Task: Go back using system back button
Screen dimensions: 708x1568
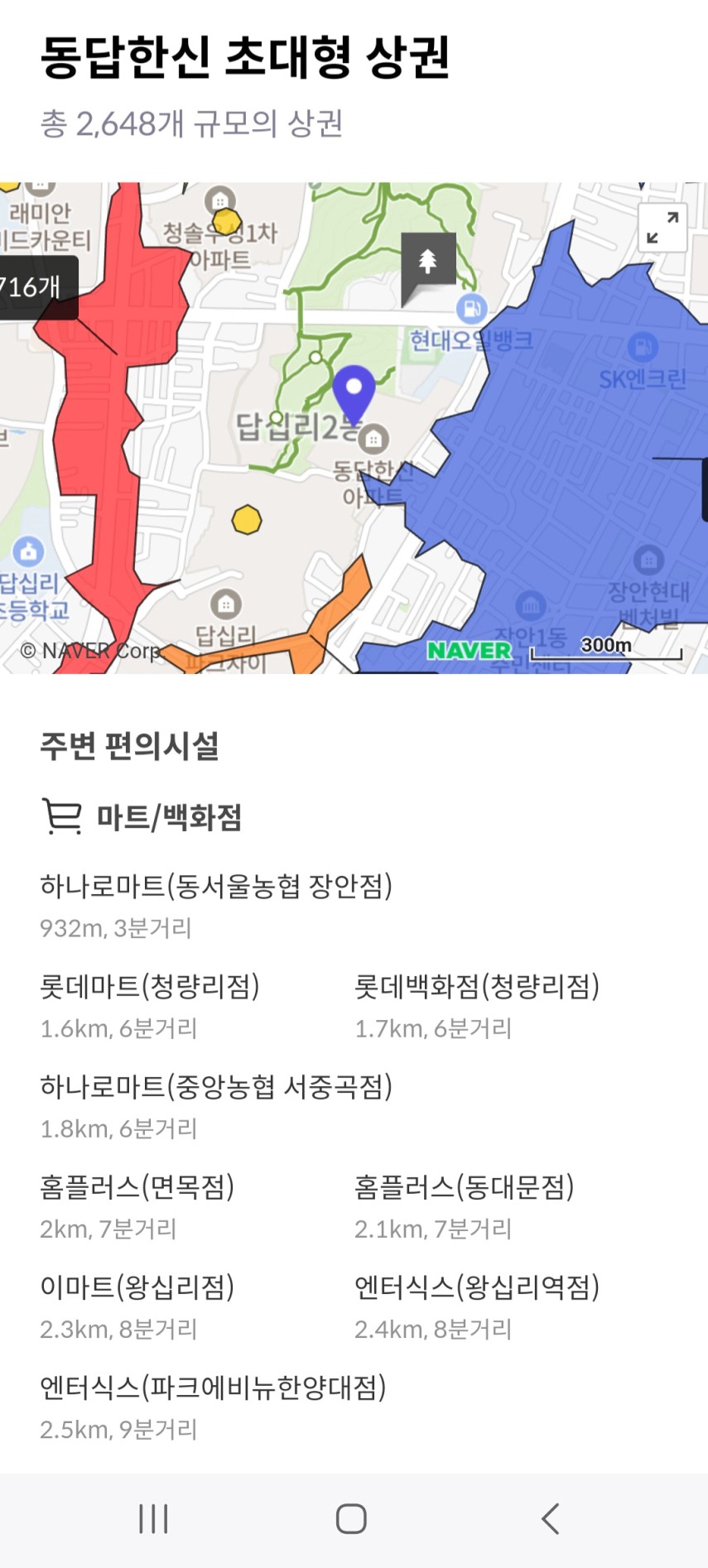Action: pos(551,1518)
